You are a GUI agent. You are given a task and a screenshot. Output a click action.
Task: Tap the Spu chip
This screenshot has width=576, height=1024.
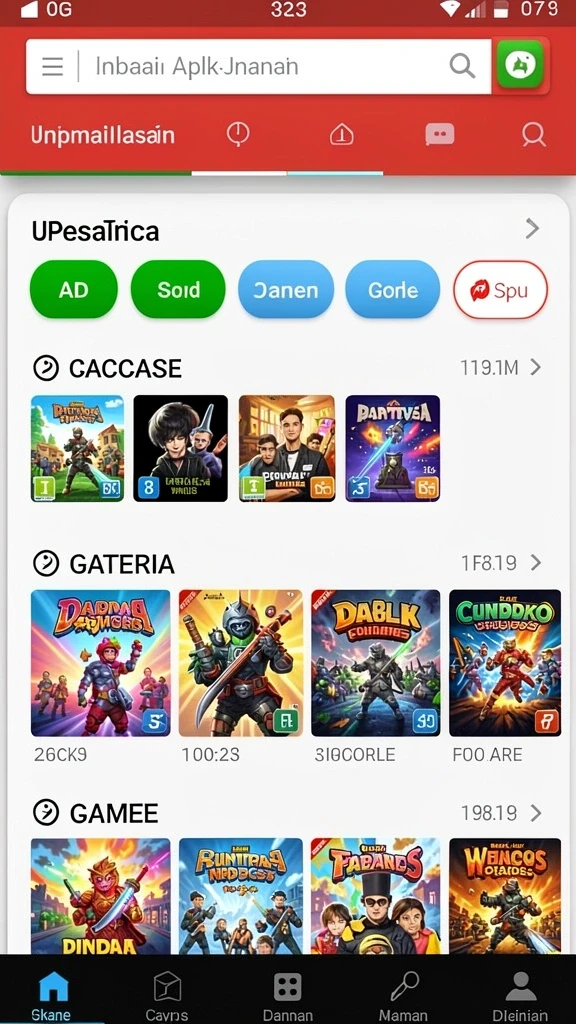tap(500, 289)
